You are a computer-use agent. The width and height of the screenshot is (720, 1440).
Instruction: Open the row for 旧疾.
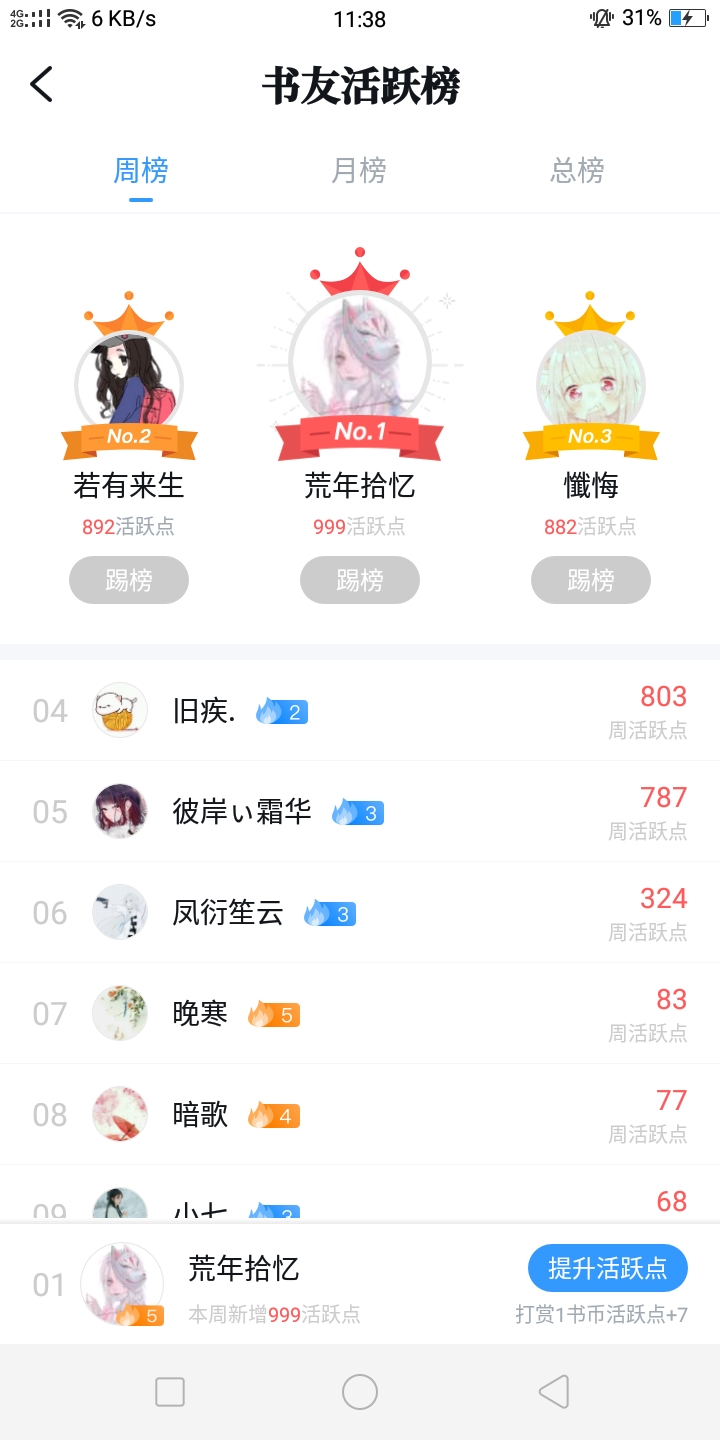tap(360, 711)
